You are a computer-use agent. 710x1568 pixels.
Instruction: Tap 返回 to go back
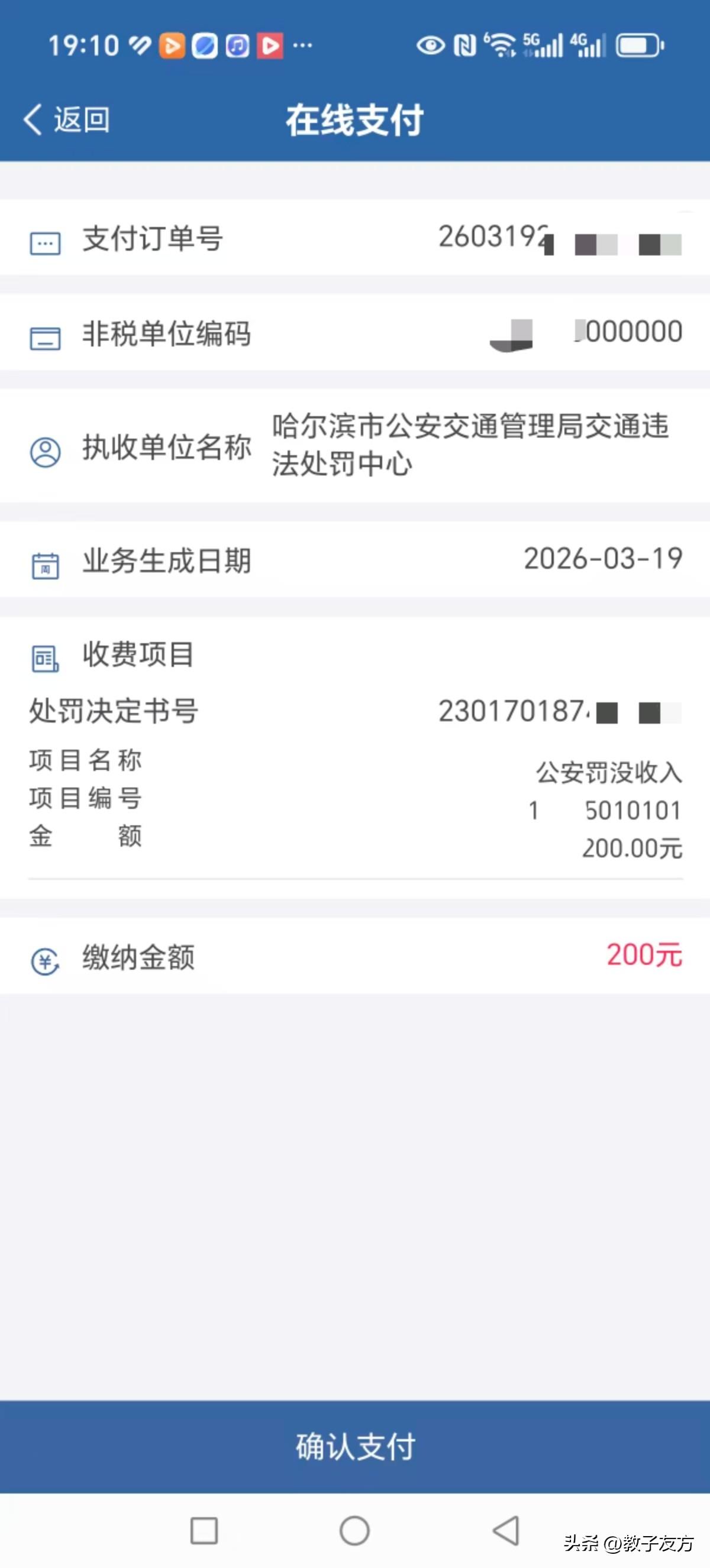pyautogui.click(x=81, y=119)
